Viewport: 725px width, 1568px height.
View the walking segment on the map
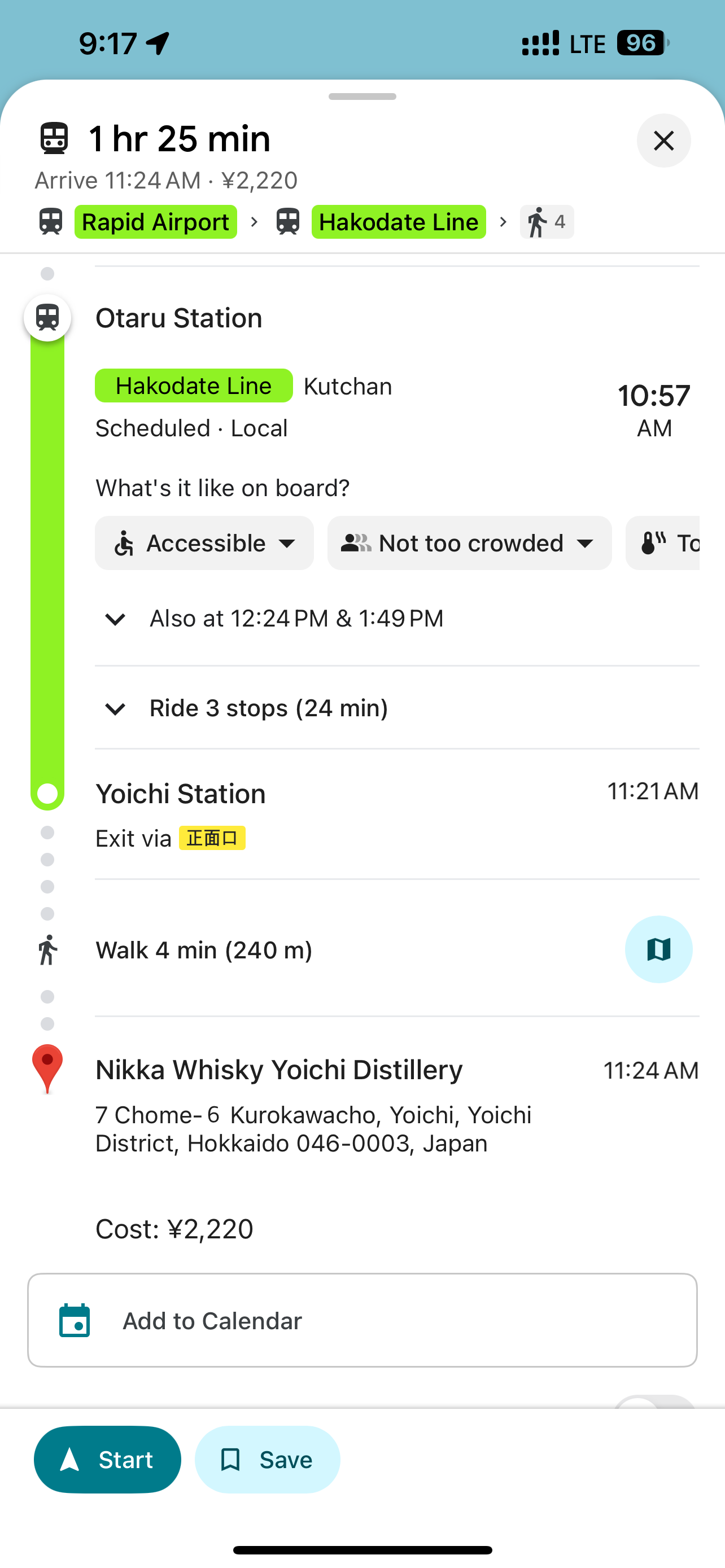coord(658,949)
